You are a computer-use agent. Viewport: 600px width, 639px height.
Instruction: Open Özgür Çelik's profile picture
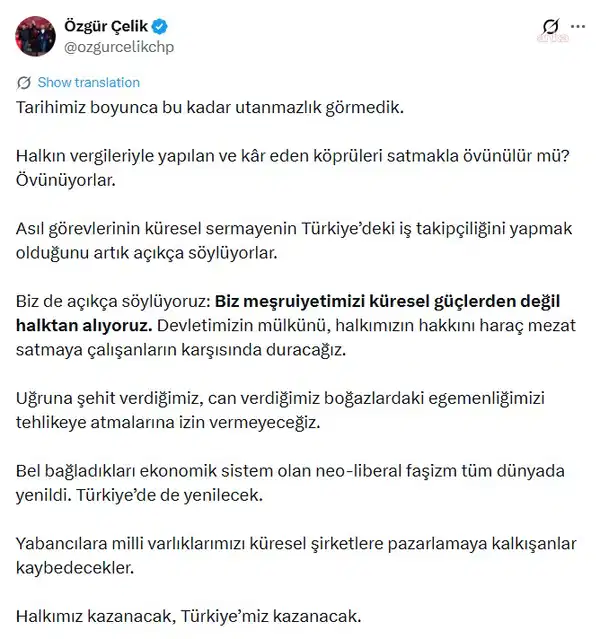35,36
